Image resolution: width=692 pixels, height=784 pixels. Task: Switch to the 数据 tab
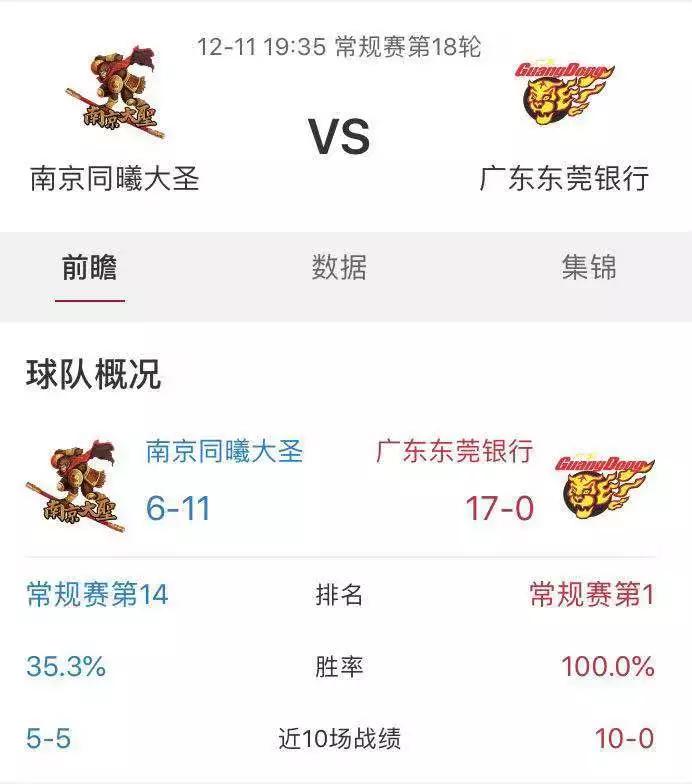click(x=339, y=268)
